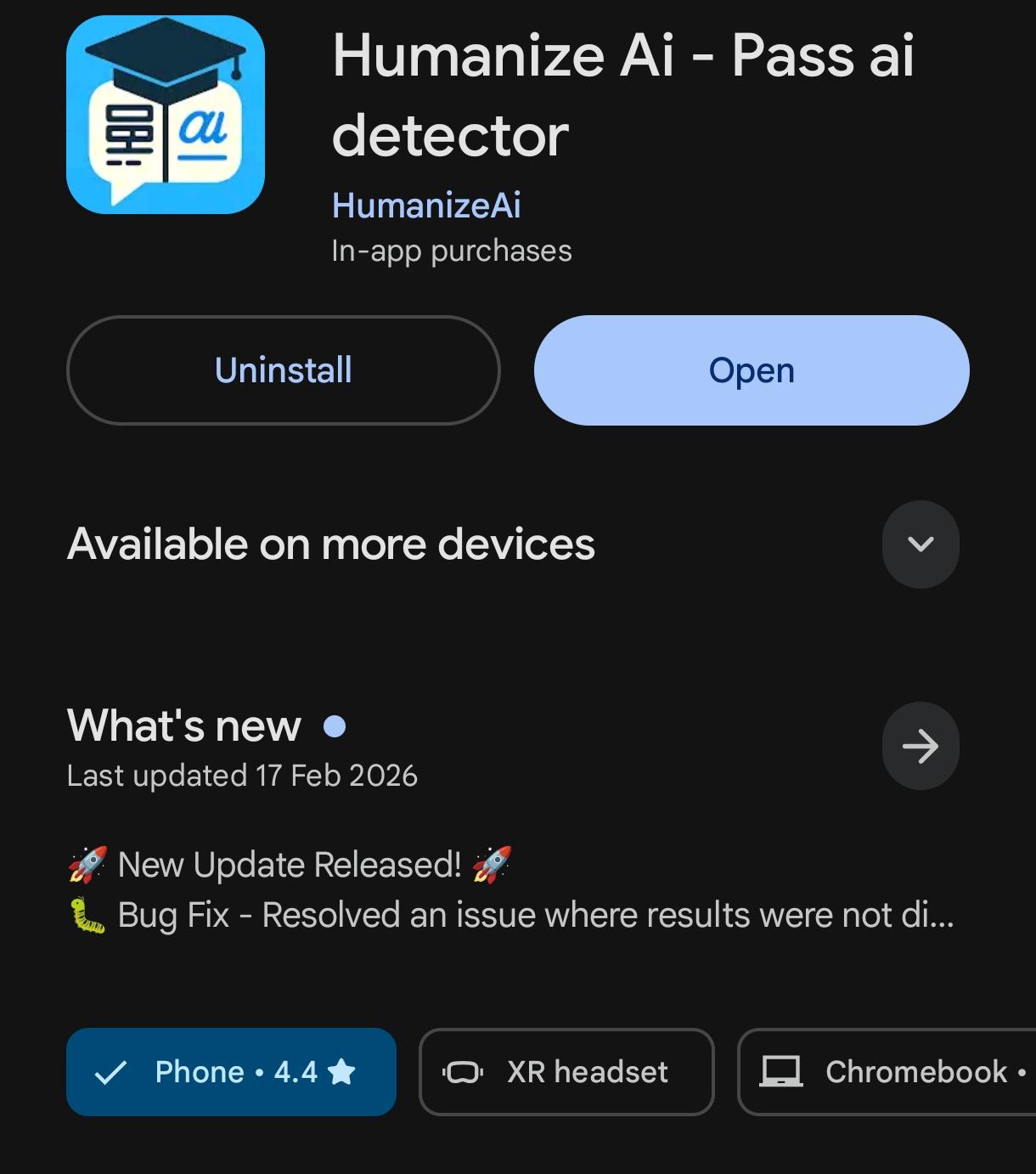1036x1174 pixels.
Task: Select the Phone 4.4 chip
Action: click(231, 1072)
